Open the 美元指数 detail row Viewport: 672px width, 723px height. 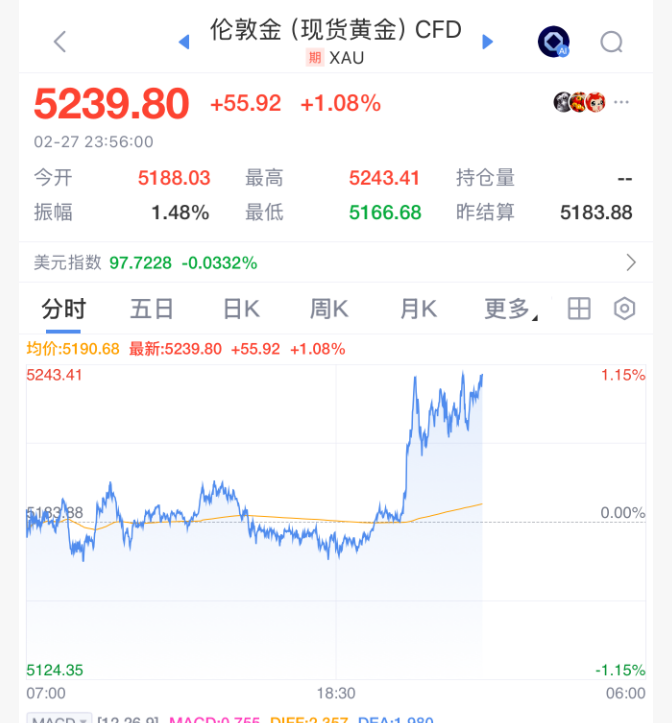coord(335,263)
